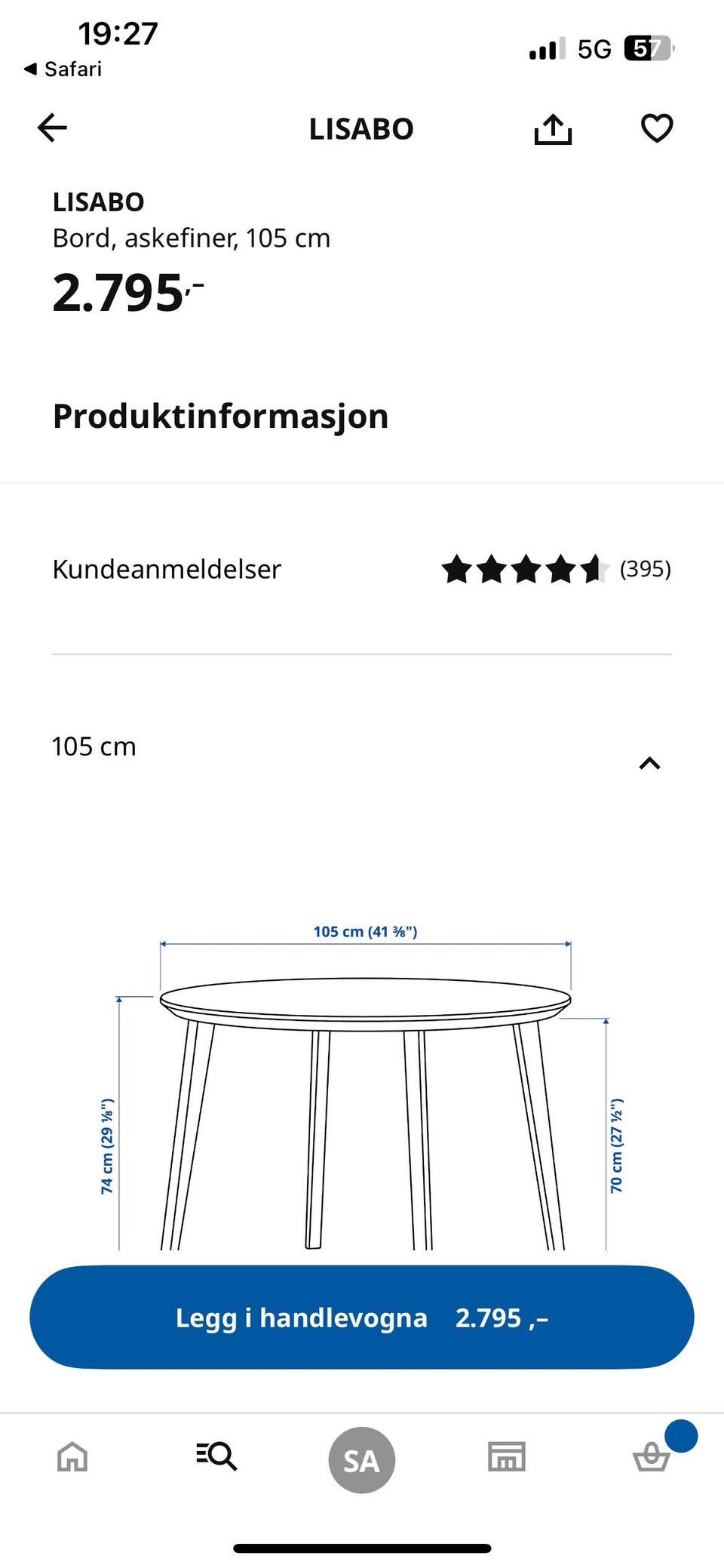Go back using the arrow icon
This screenshot has height=1568, width=724.
tap(51, 128)
